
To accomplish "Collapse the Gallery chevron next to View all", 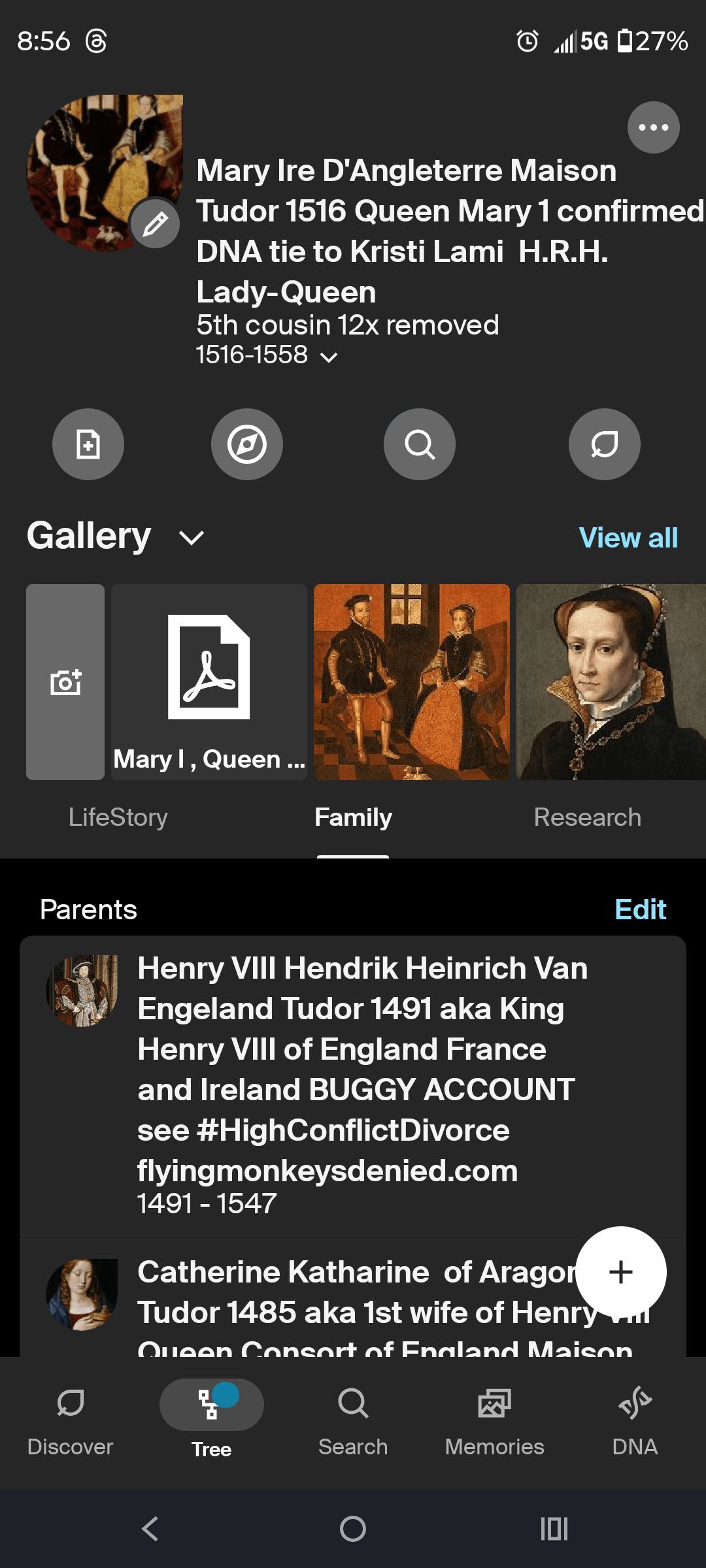I will coord(190,537).
